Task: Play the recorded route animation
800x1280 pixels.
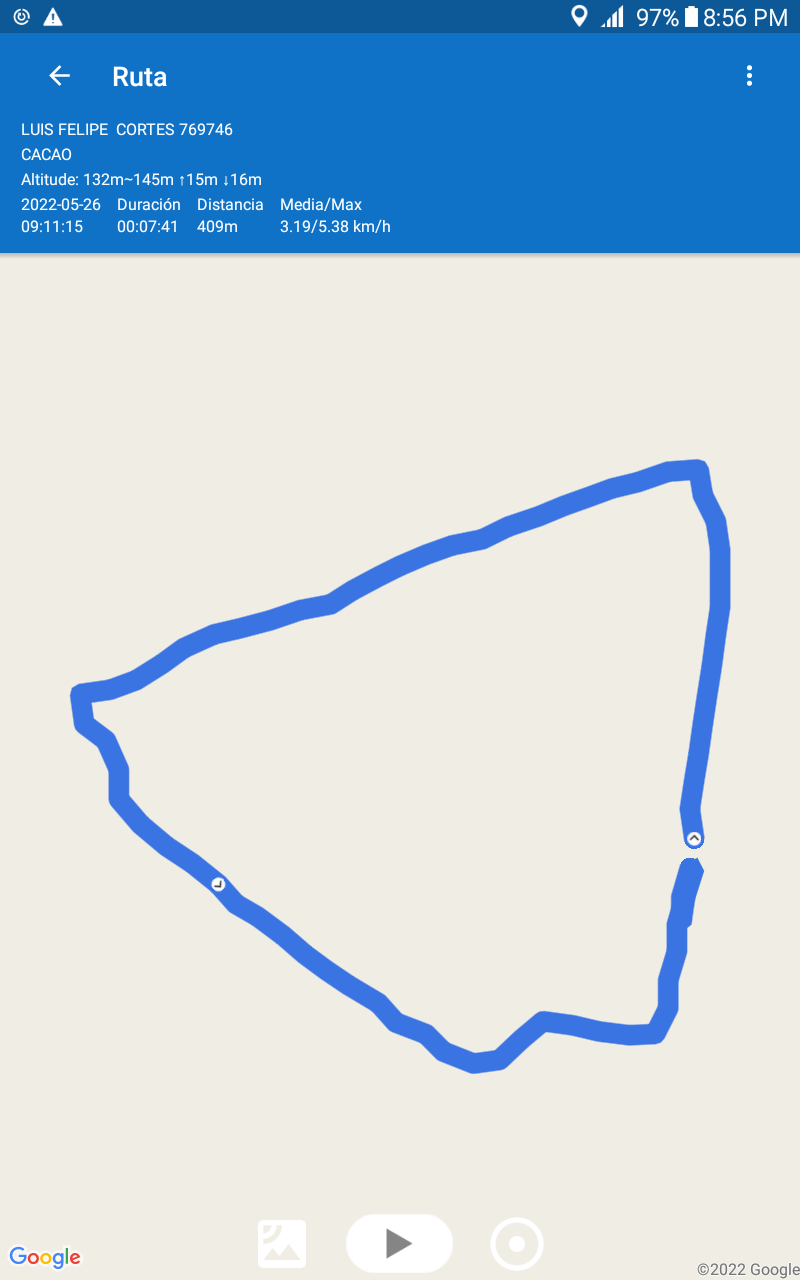Action: point(399,1243)
